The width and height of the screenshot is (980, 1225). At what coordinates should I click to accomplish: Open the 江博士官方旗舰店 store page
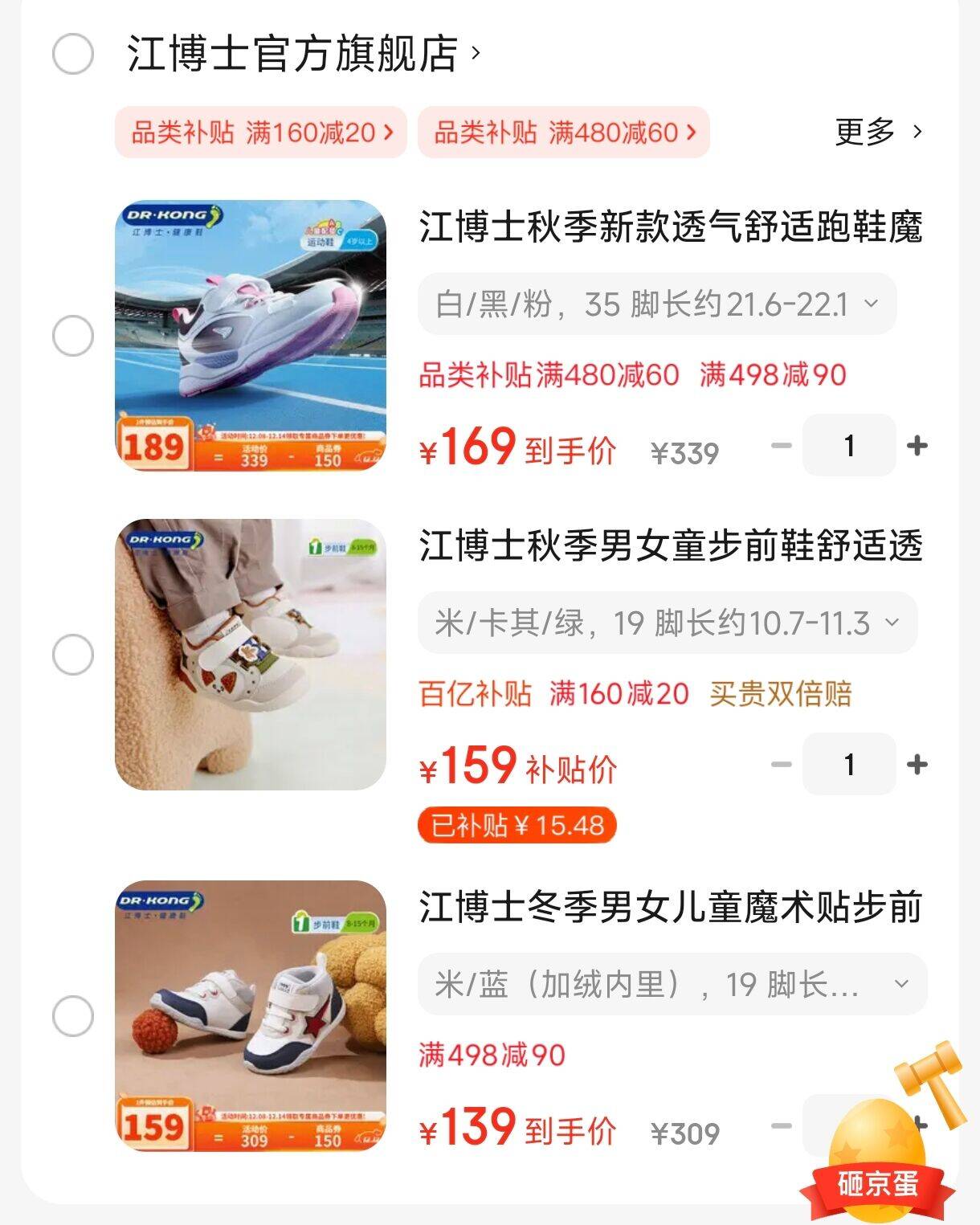(x=293, y=55)
